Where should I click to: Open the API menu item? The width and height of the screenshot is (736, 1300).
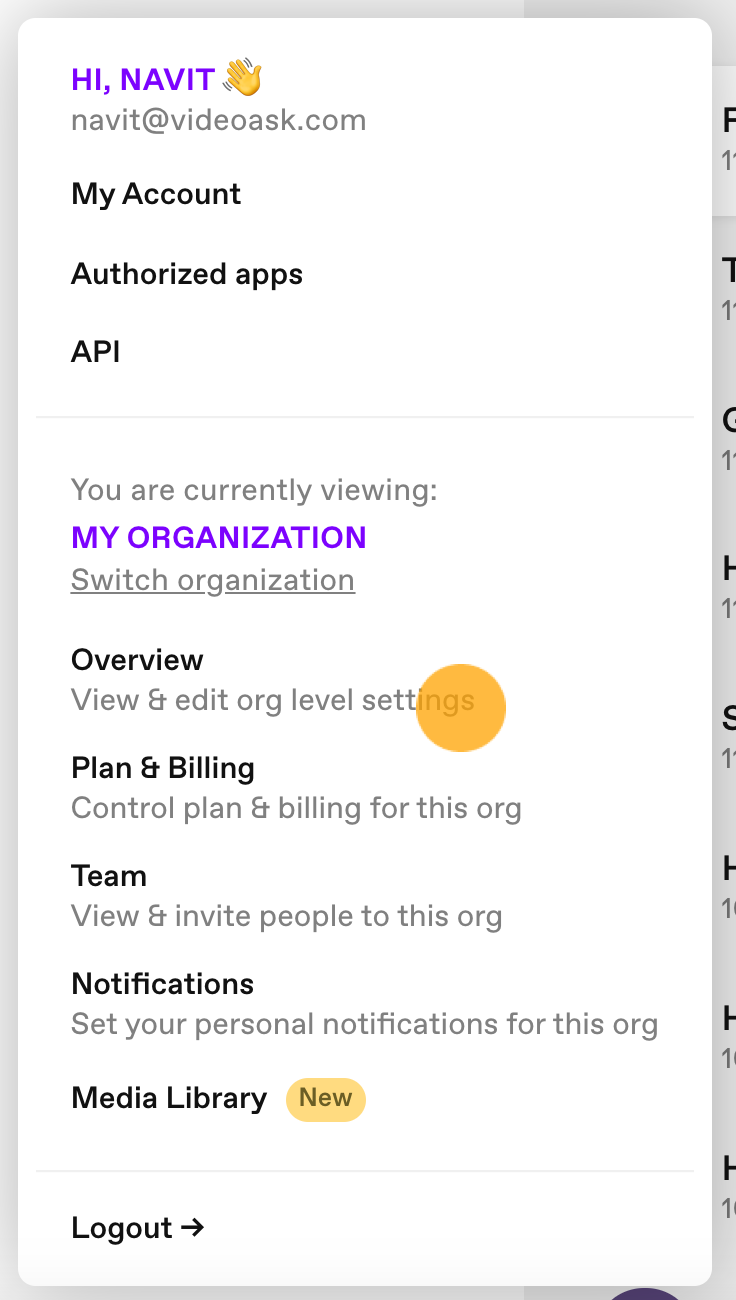click(96, 352)
